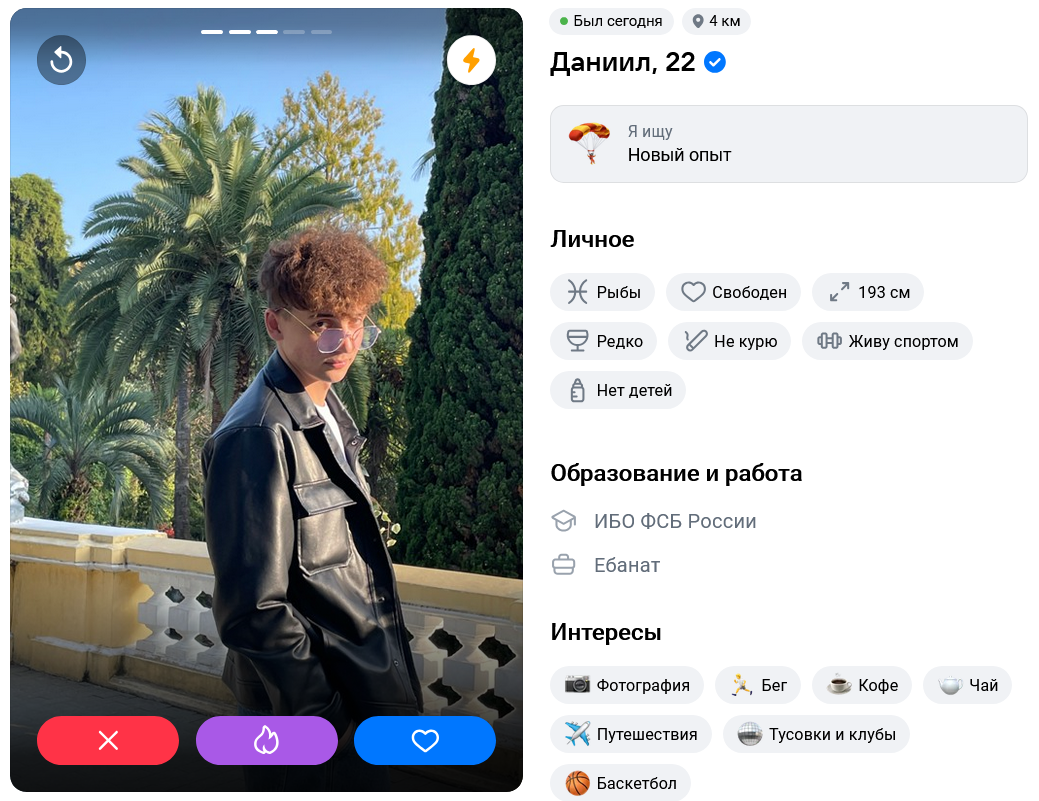The height and width of the screenshot is (801, 1039).
Task: Like Daniil with the blue heart button
Action: 425,740
